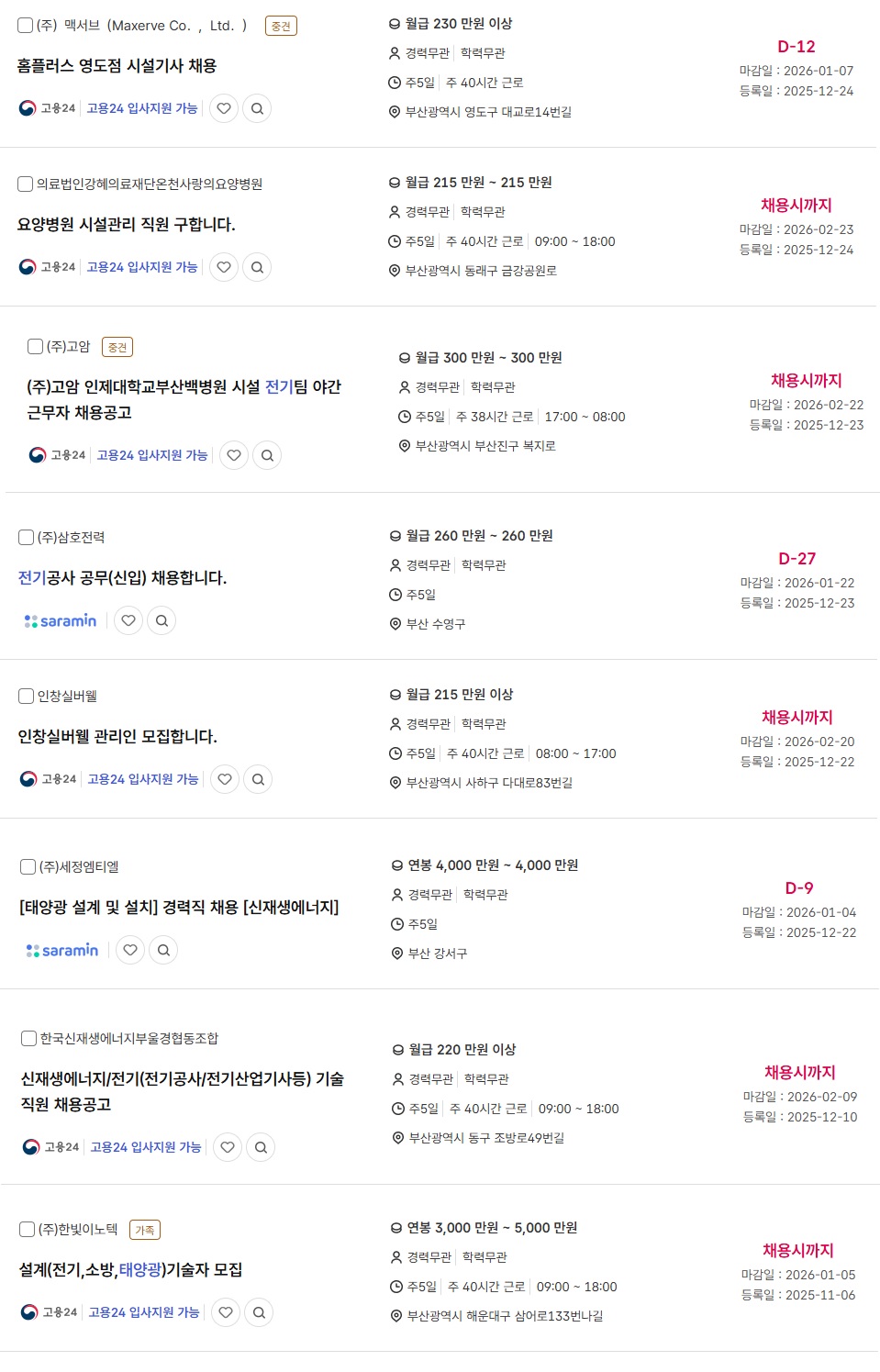Viewport: 880px width, 1372px height.
Task: Open 인창실버웰 관리인 모집합니다 posting
Action: coord(117,737)
